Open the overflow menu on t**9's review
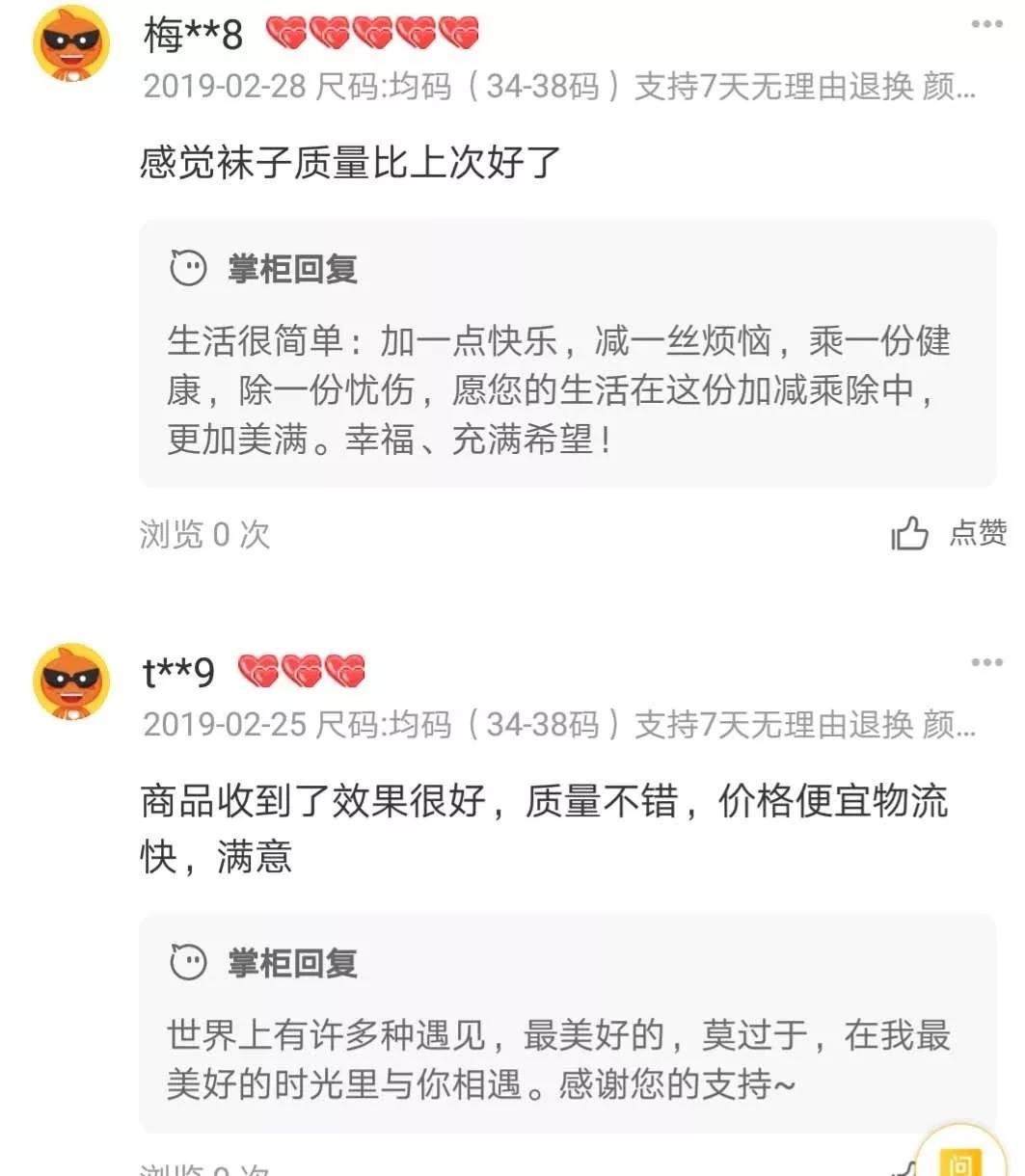 coord(987,661)
